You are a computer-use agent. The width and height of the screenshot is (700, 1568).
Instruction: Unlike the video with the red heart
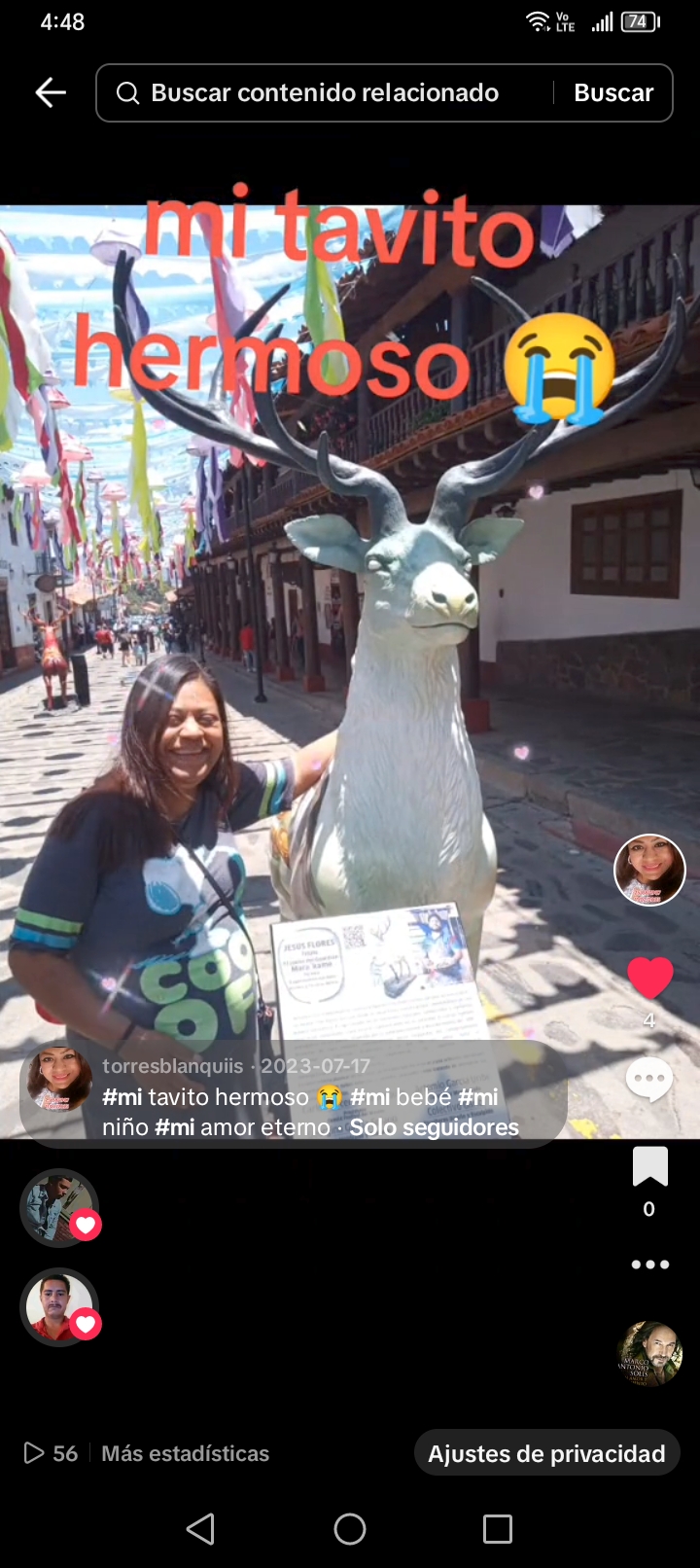click(649, 978)
